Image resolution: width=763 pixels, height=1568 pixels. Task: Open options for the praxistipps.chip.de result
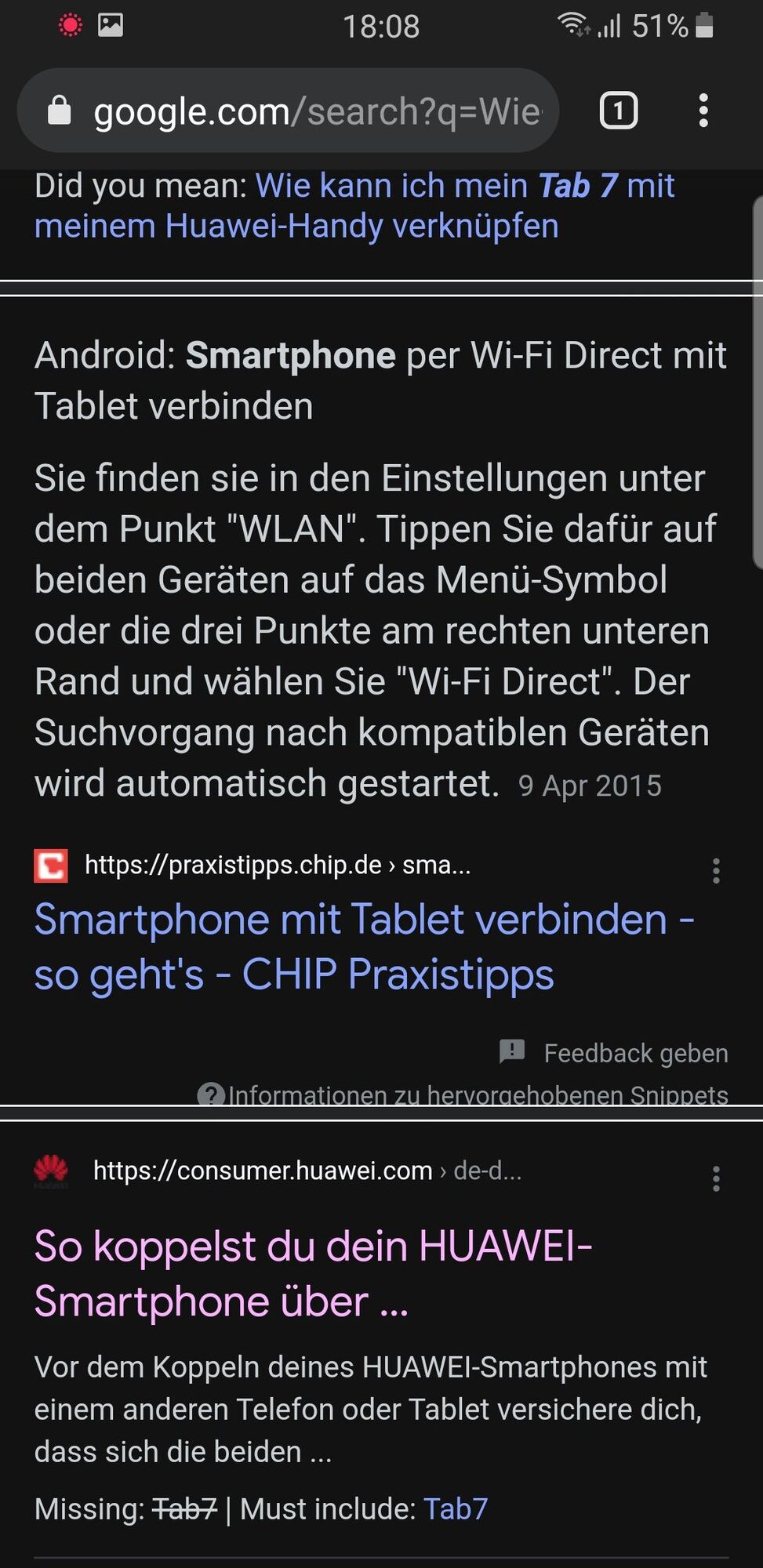click(715, 870)
